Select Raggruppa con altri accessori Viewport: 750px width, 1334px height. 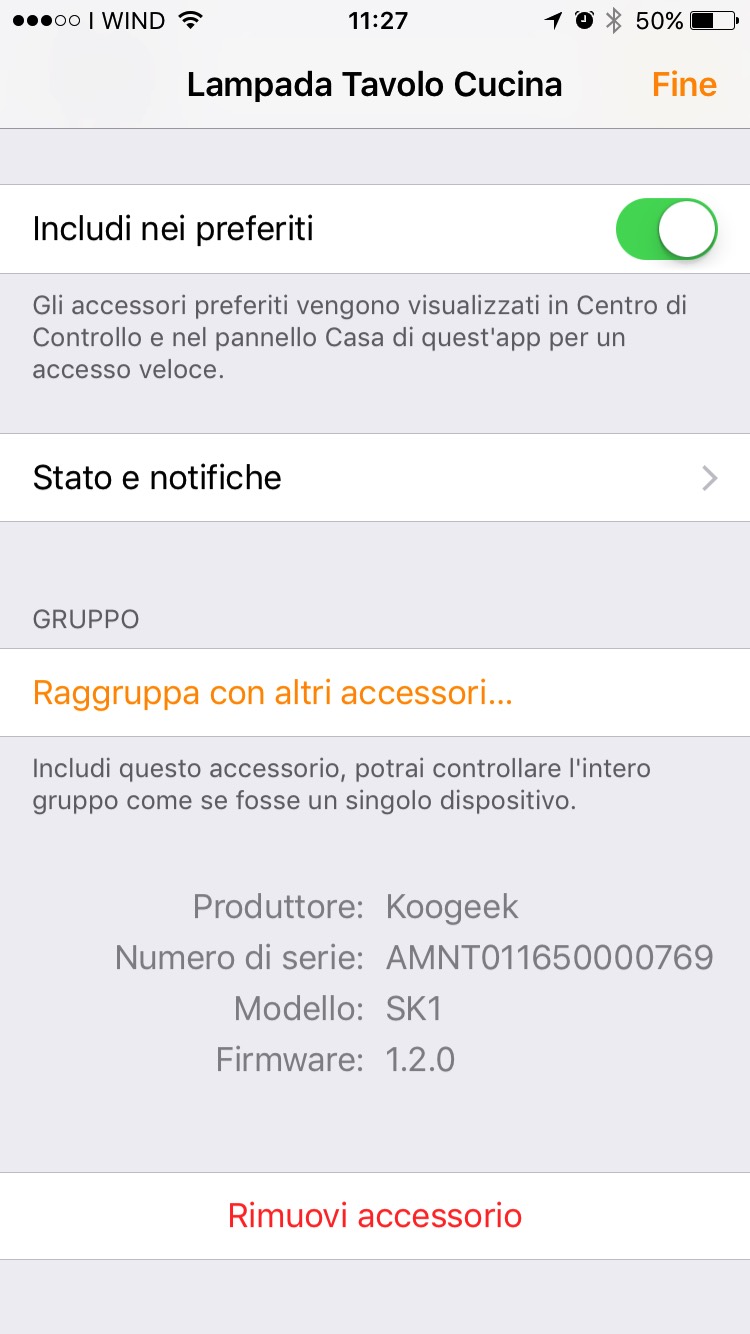(x=273, y=693)
